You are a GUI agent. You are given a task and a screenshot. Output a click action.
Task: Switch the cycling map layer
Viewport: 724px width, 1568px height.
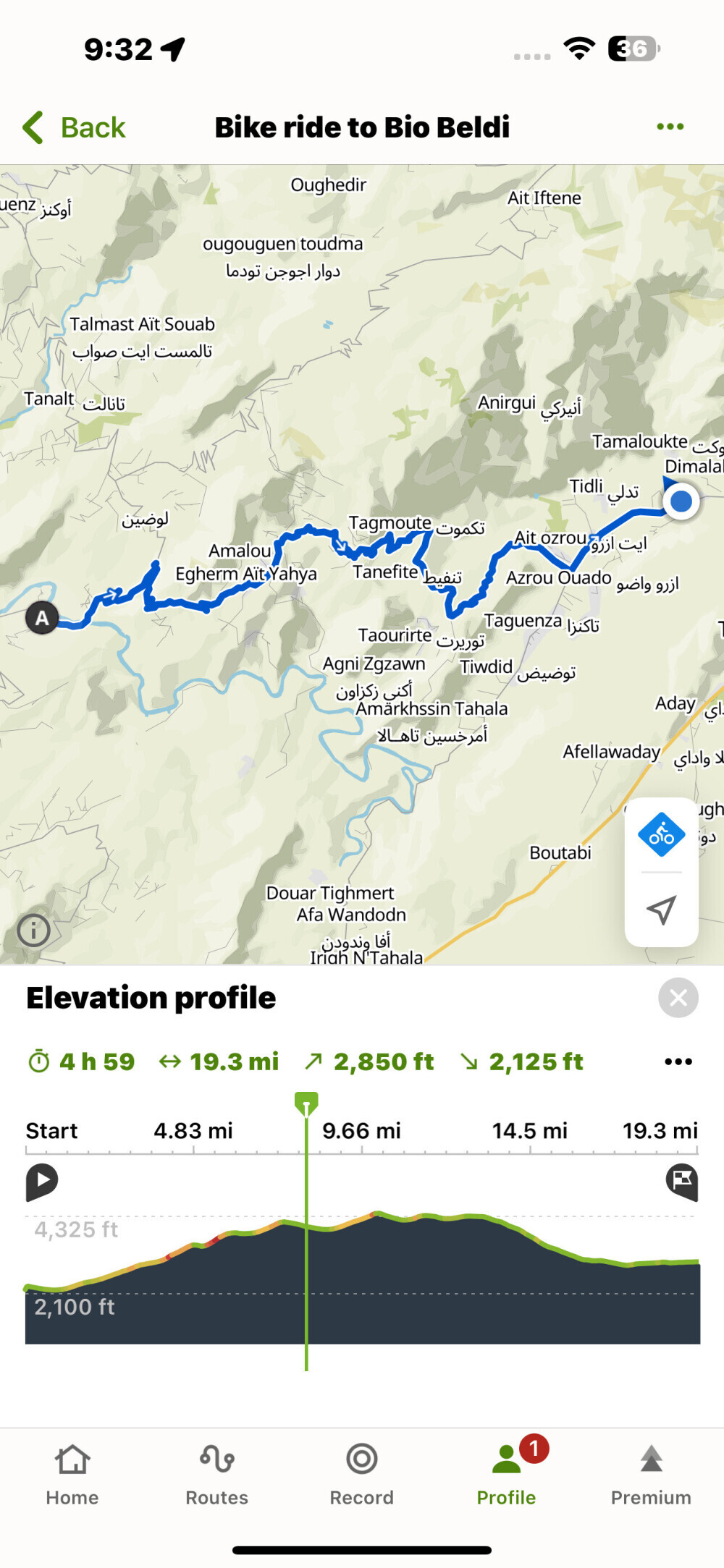(x=661, y=835)
